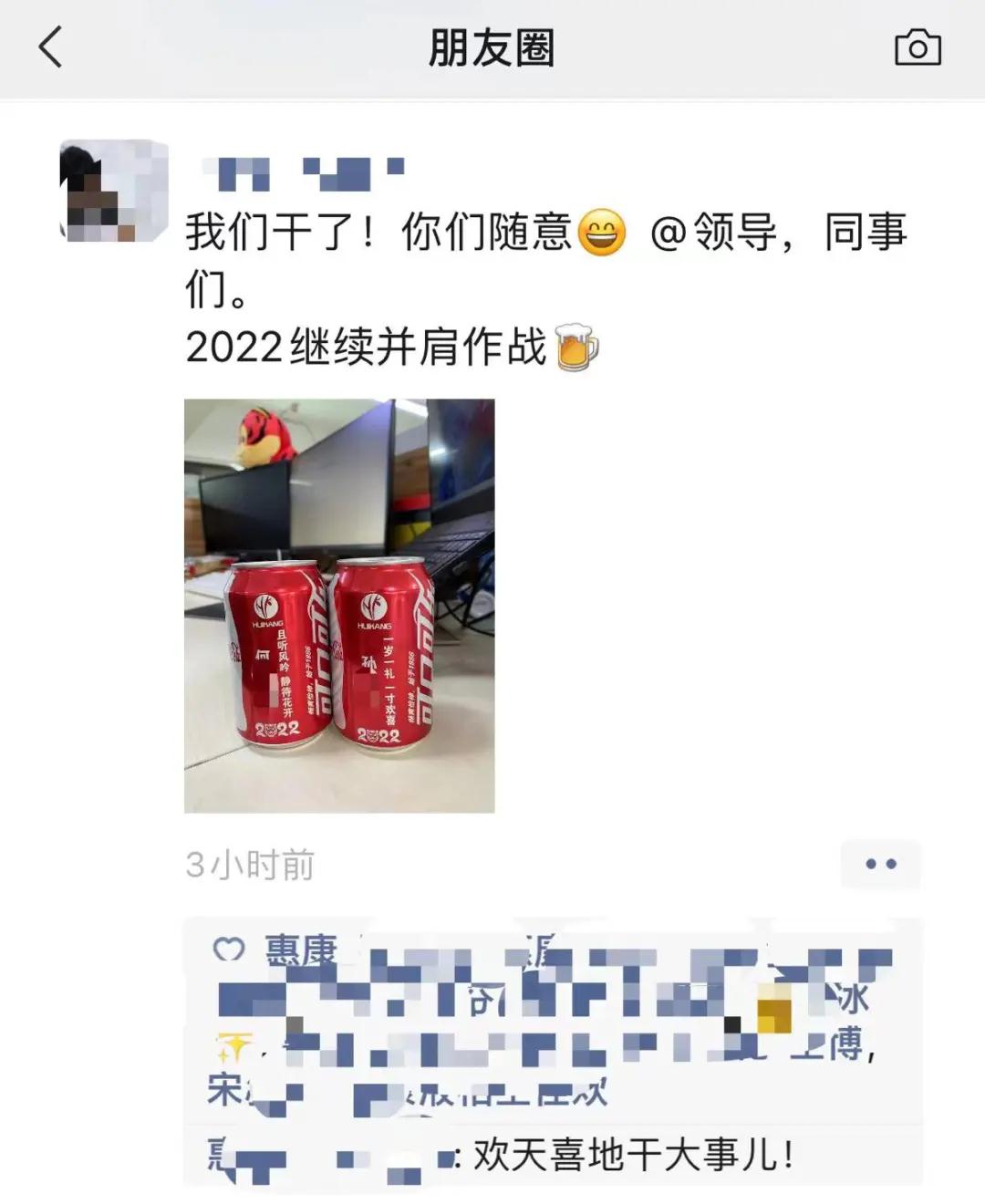Open the camera to post a moment

coord(917,47)
